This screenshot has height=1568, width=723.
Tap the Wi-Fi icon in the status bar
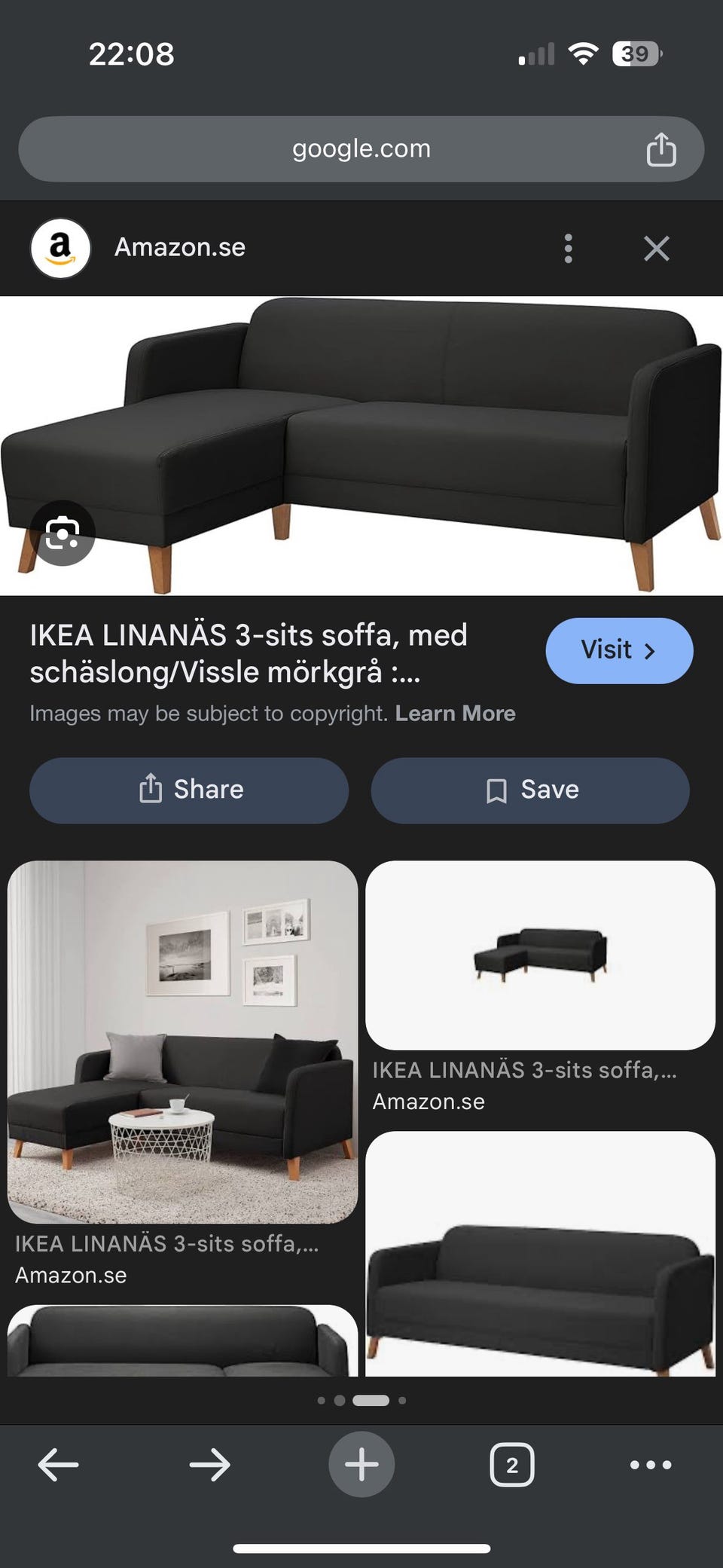coord(585,53)
